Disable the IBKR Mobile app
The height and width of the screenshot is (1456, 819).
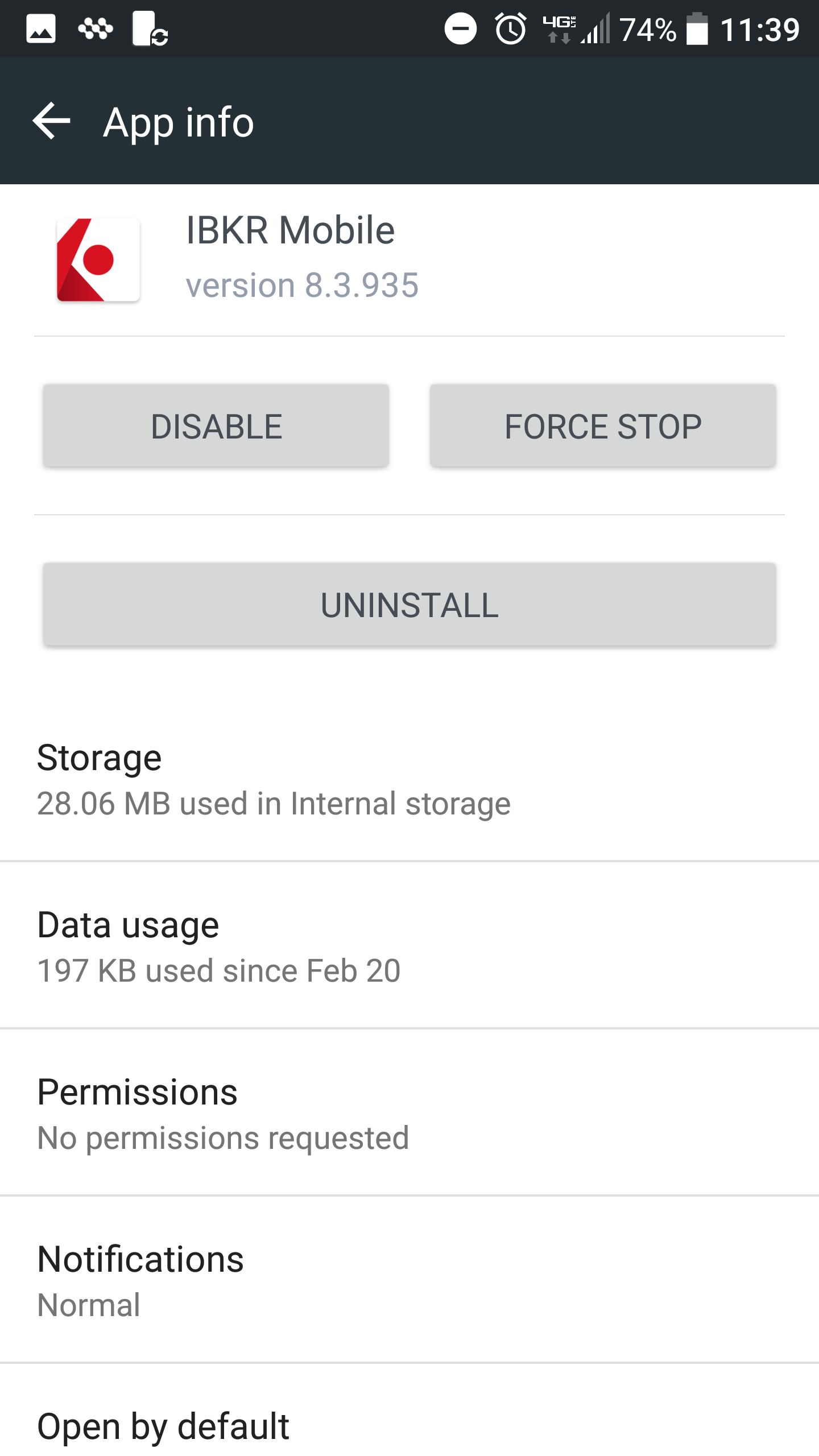pos(216,426)
